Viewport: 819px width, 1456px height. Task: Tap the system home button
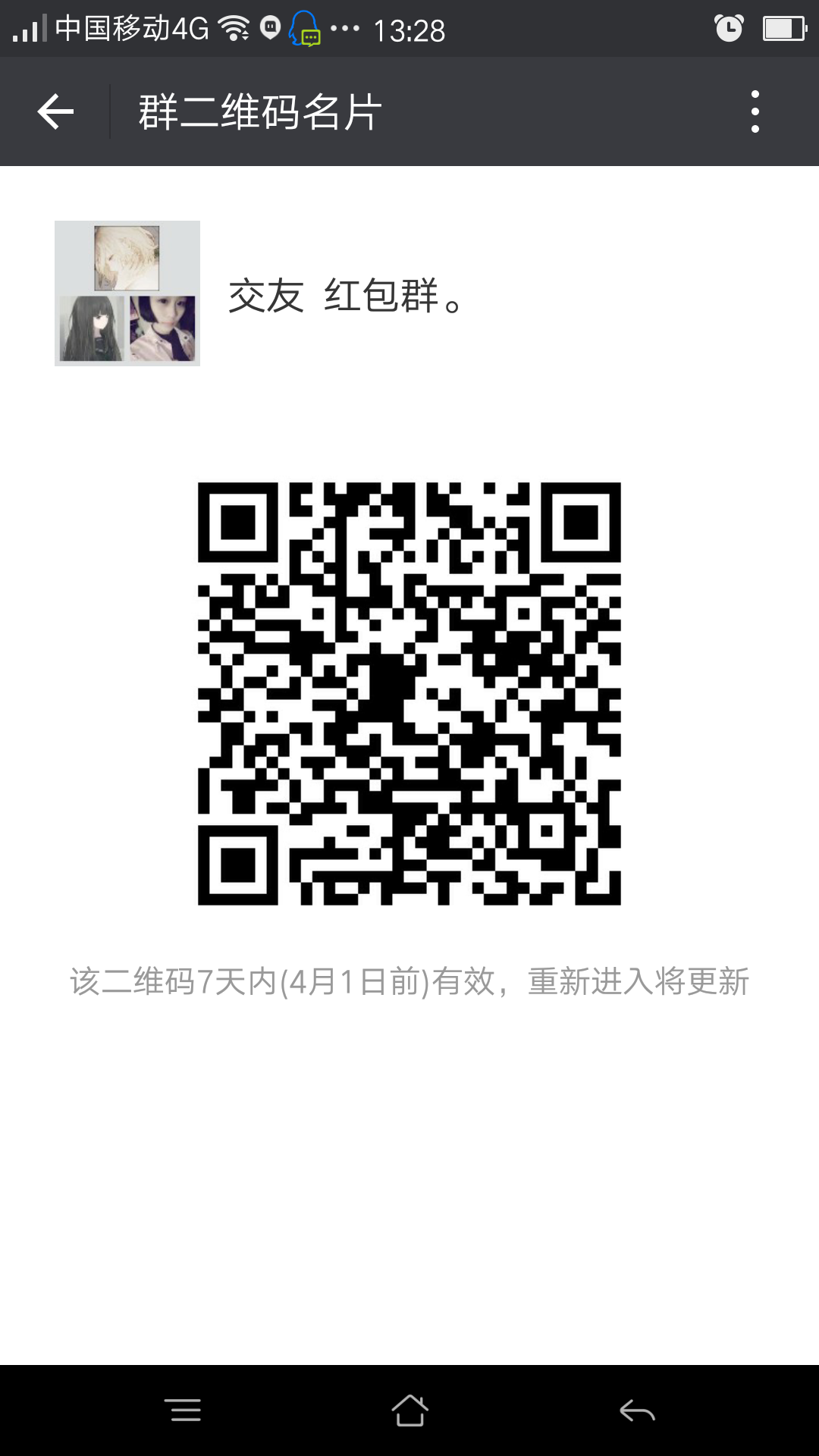click(409, 1410)
